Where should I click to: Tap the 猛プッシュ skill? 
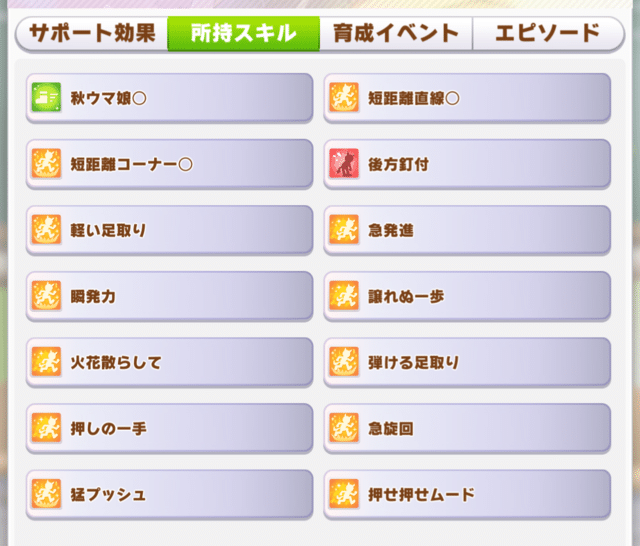click(x=169, y=493)
